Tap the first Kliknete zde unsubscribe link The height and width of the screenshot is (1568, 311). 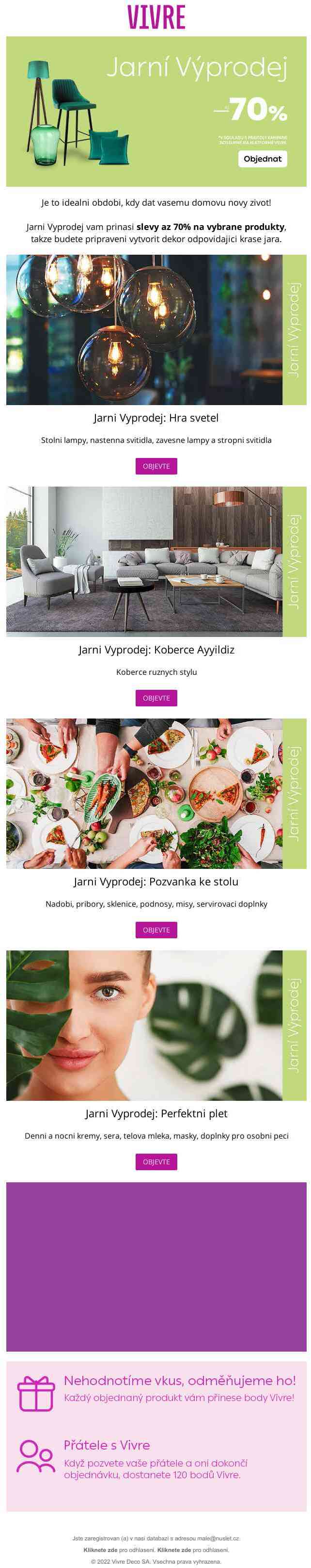tap(100, 1550)
